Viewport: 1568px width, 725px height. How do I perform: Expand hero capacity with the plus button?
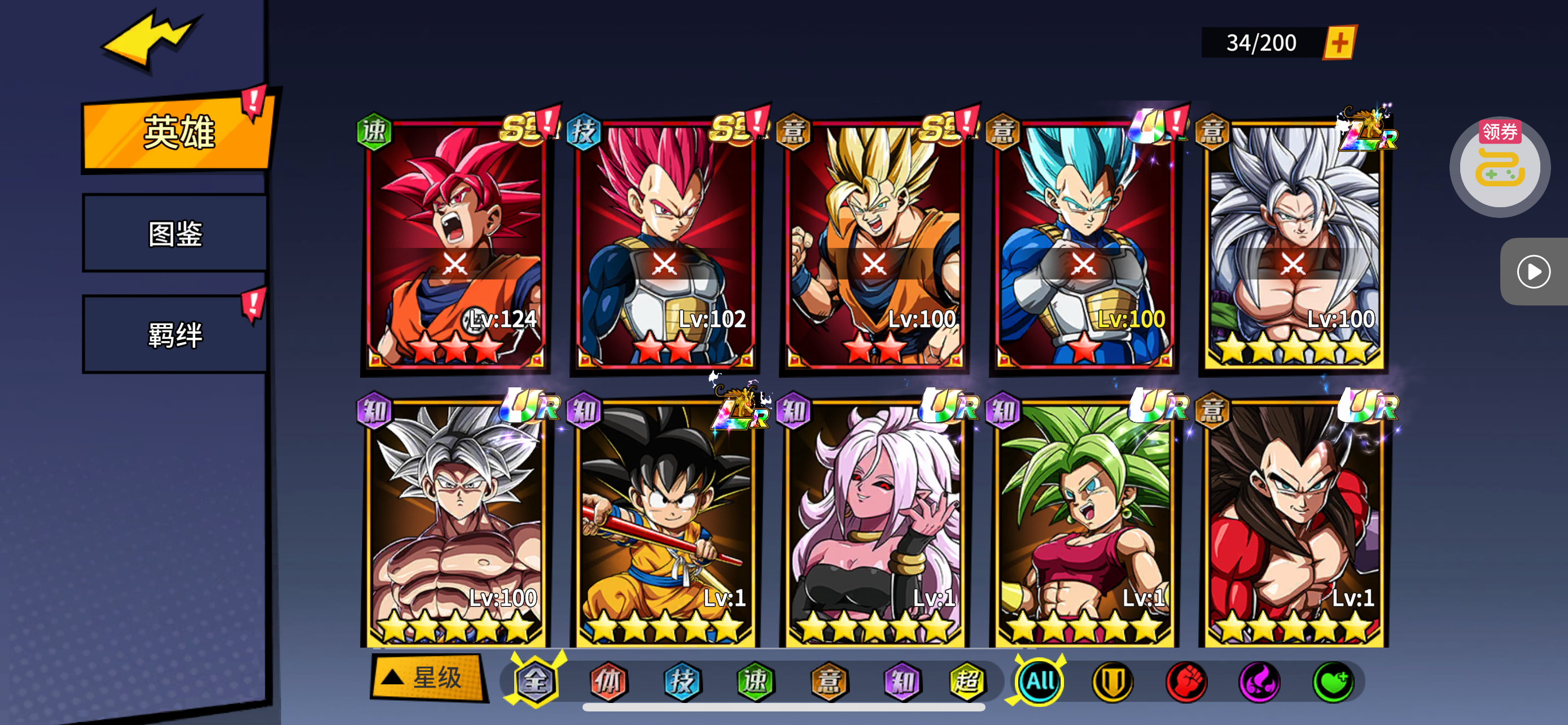pyautogui.click(x=1340, y=42)
